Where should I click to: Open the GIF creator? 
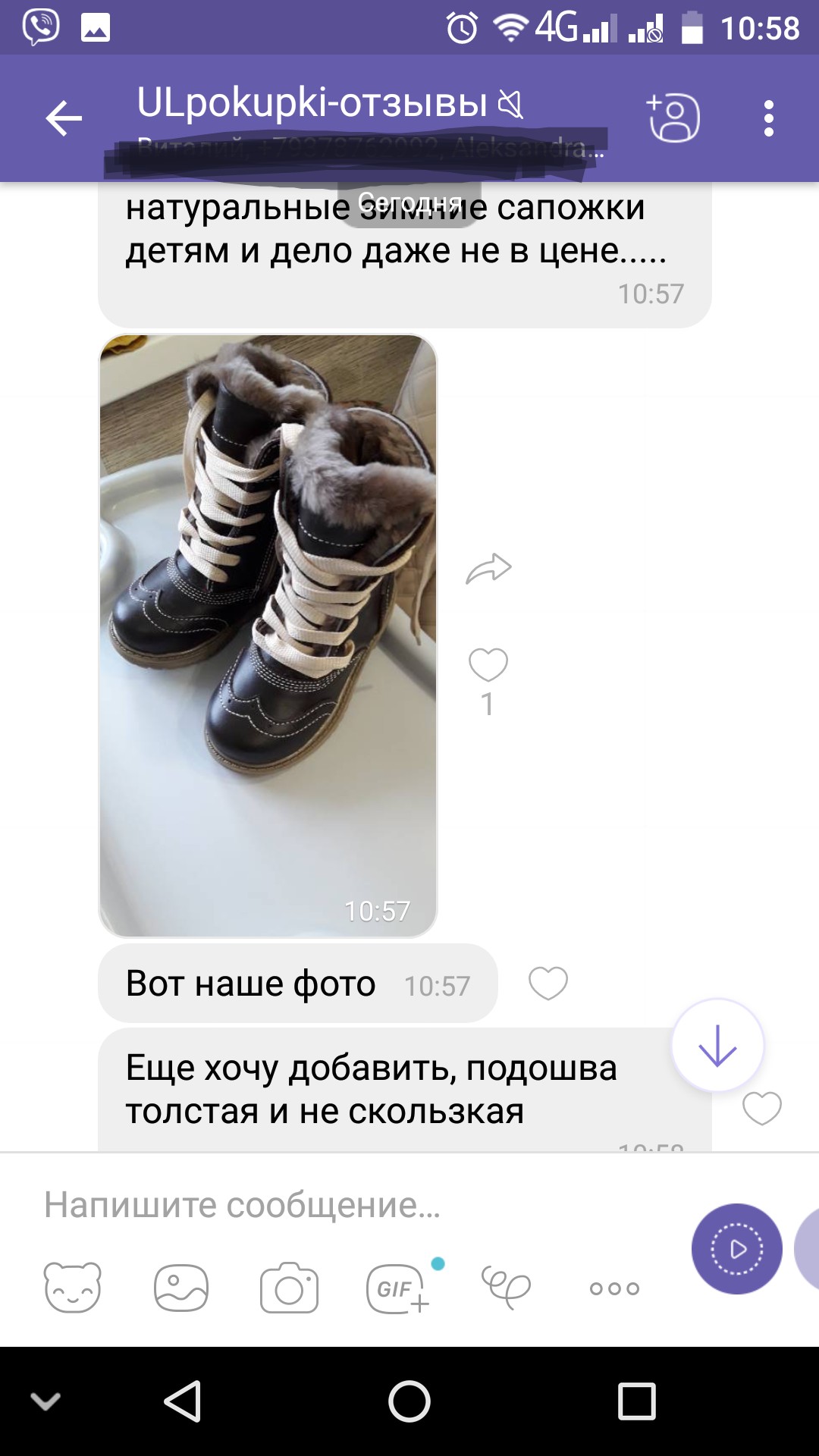tap(397, 1288)
